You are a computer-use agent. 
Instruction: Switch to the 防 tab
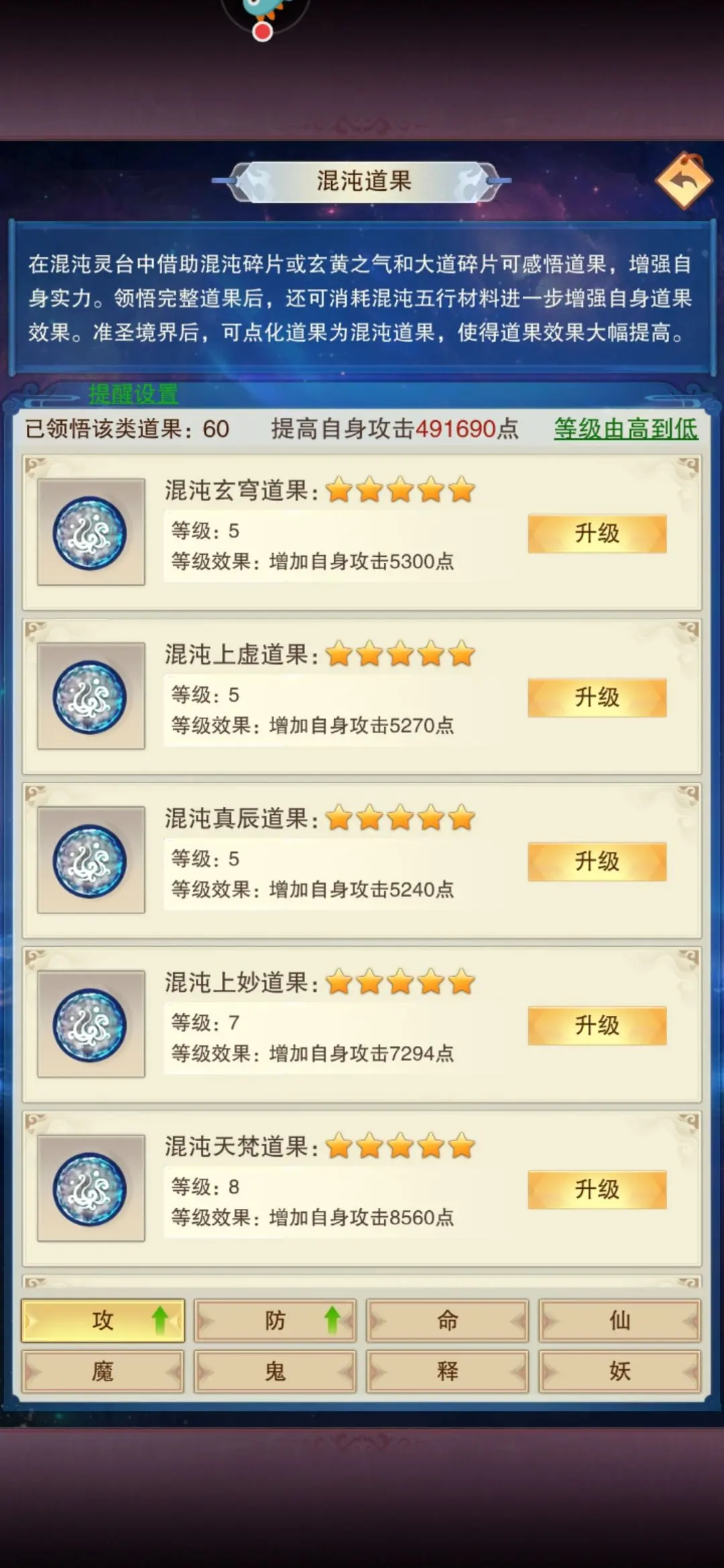coord(275,1320)
